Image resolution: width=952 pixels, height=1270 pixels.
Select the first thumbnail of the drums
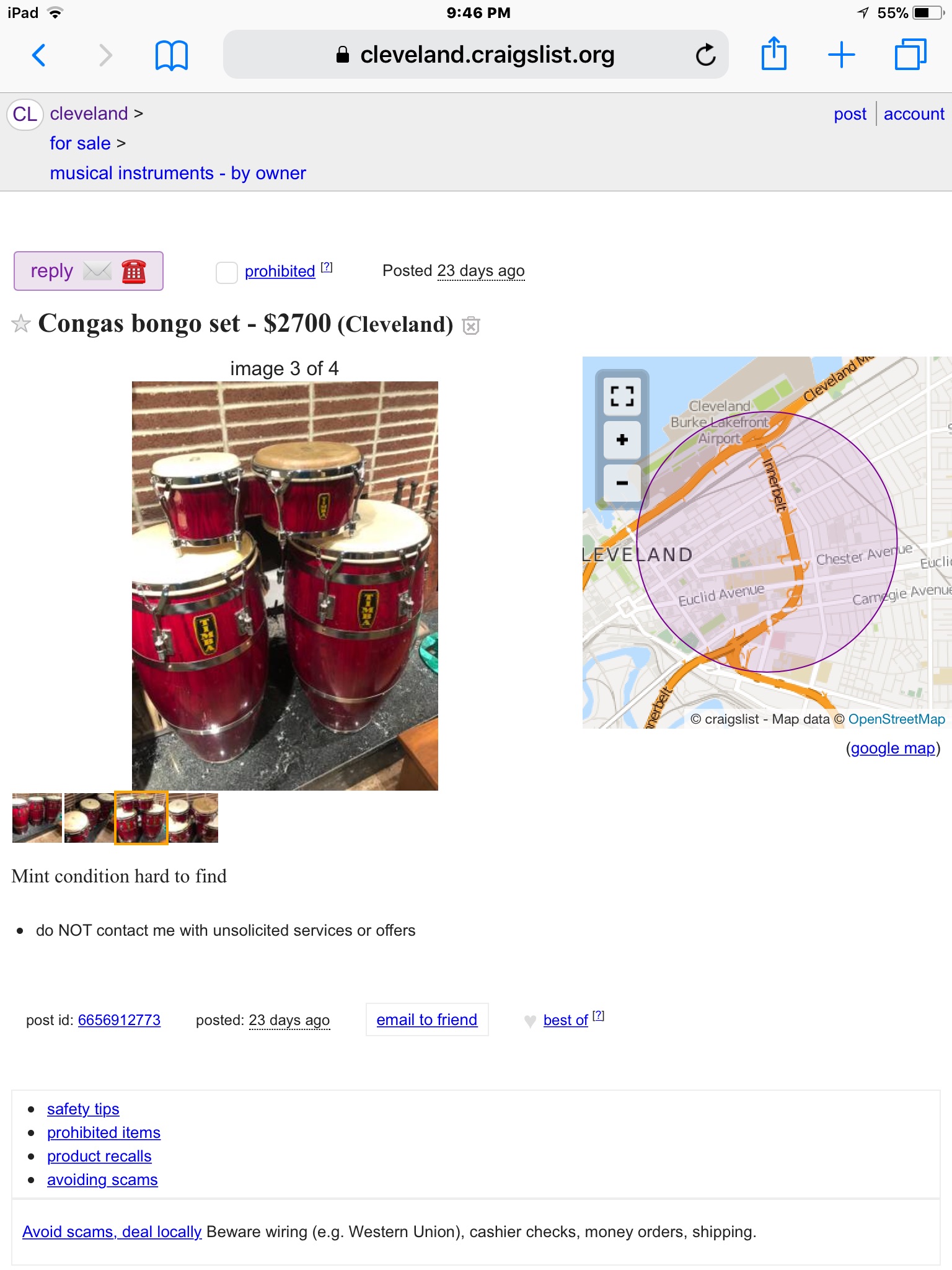[37, 818]
